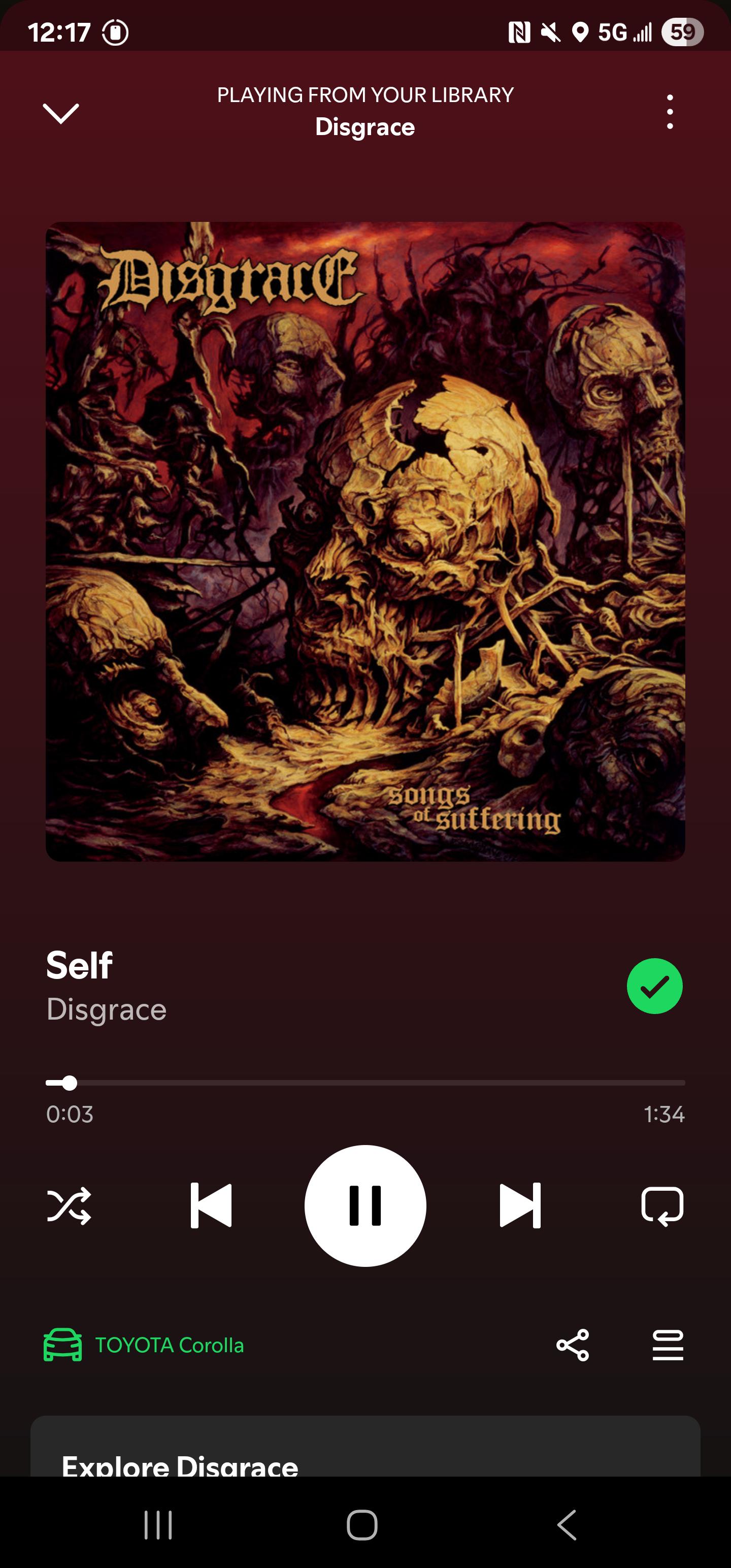Open the three-dot overflow menu
This screenshot has width=731, height=1568.
(670, 111)
